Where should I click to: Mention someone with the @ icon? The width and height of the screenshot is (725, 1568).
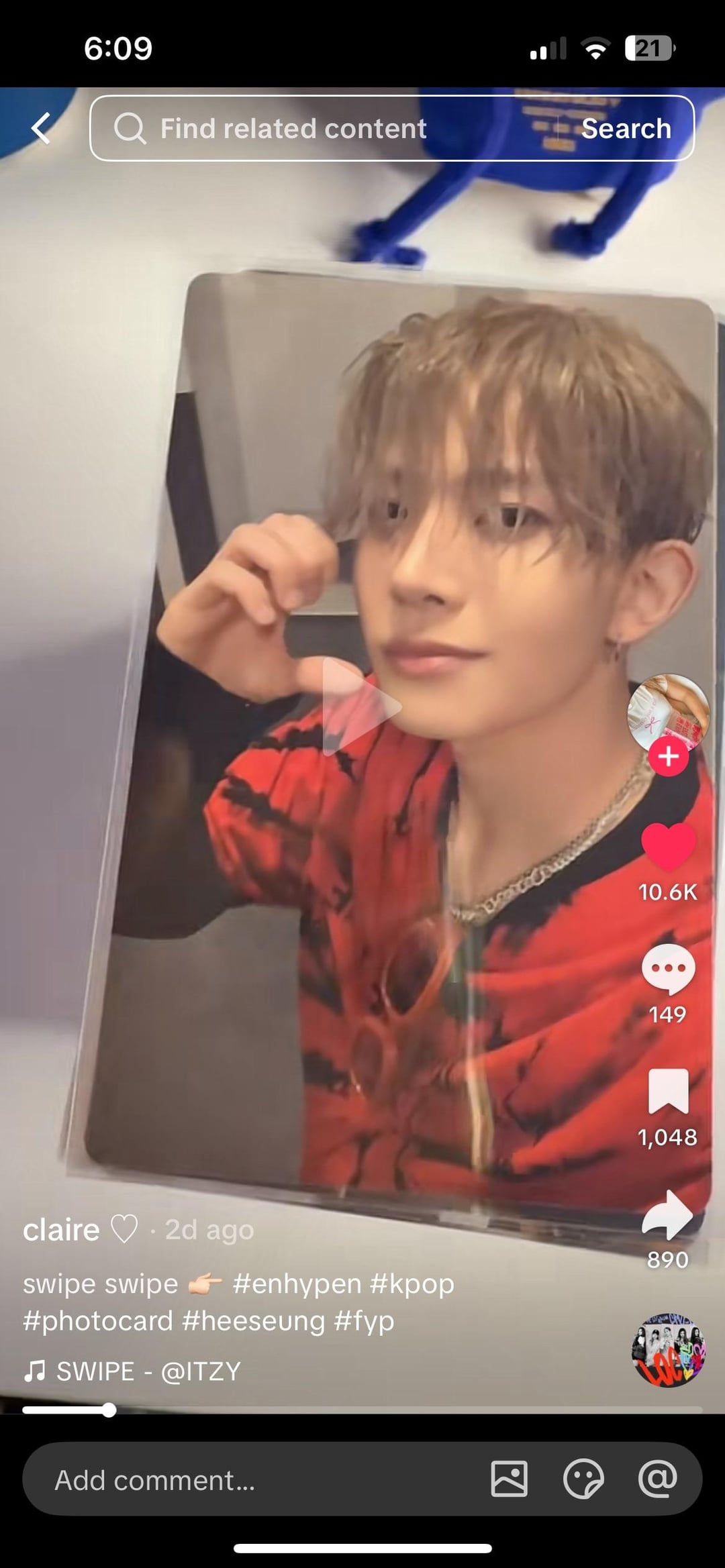point(657,1479)
